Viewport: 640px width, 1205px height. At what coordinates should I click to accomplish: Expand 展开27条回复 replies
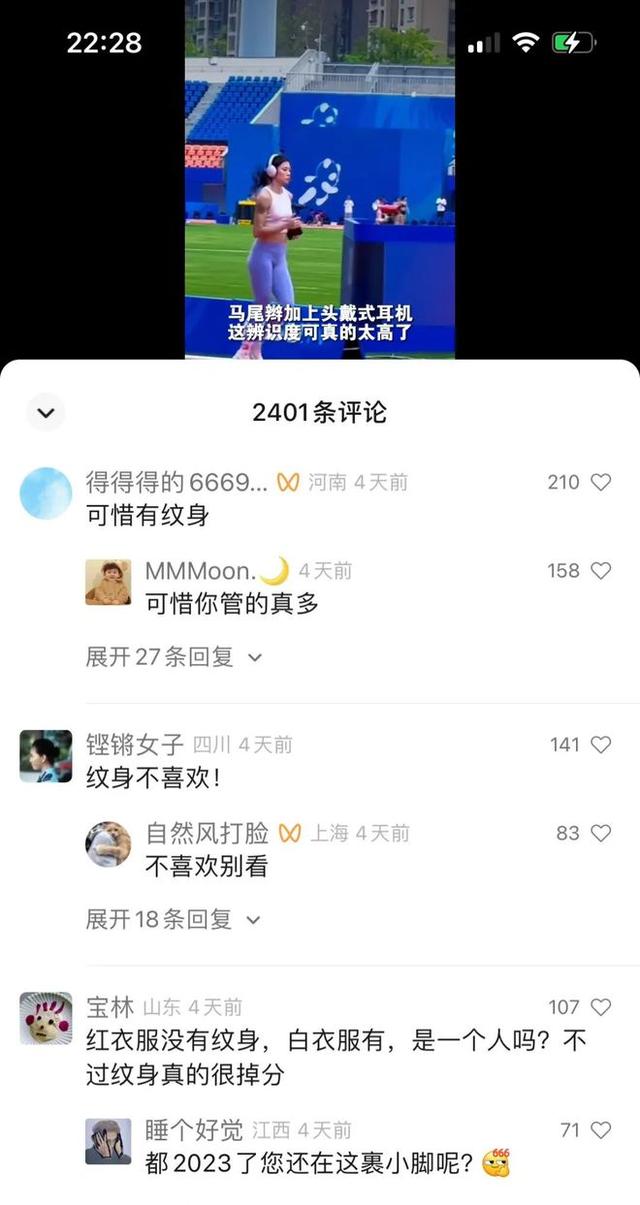[x=174, y=657]
